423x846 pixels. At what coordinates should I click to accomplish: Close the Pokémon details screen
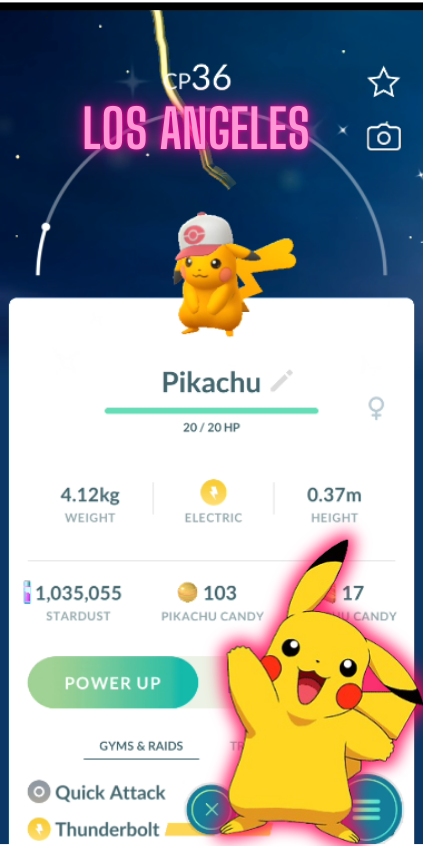tap(211, 809)
